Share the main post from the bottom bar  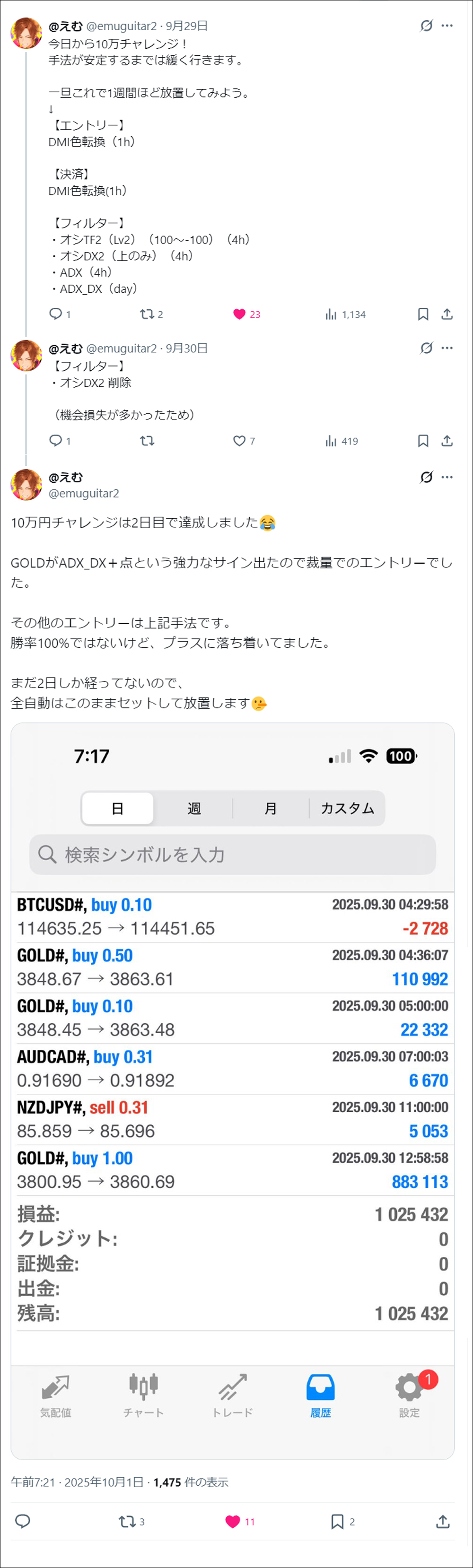[443, 1522]
